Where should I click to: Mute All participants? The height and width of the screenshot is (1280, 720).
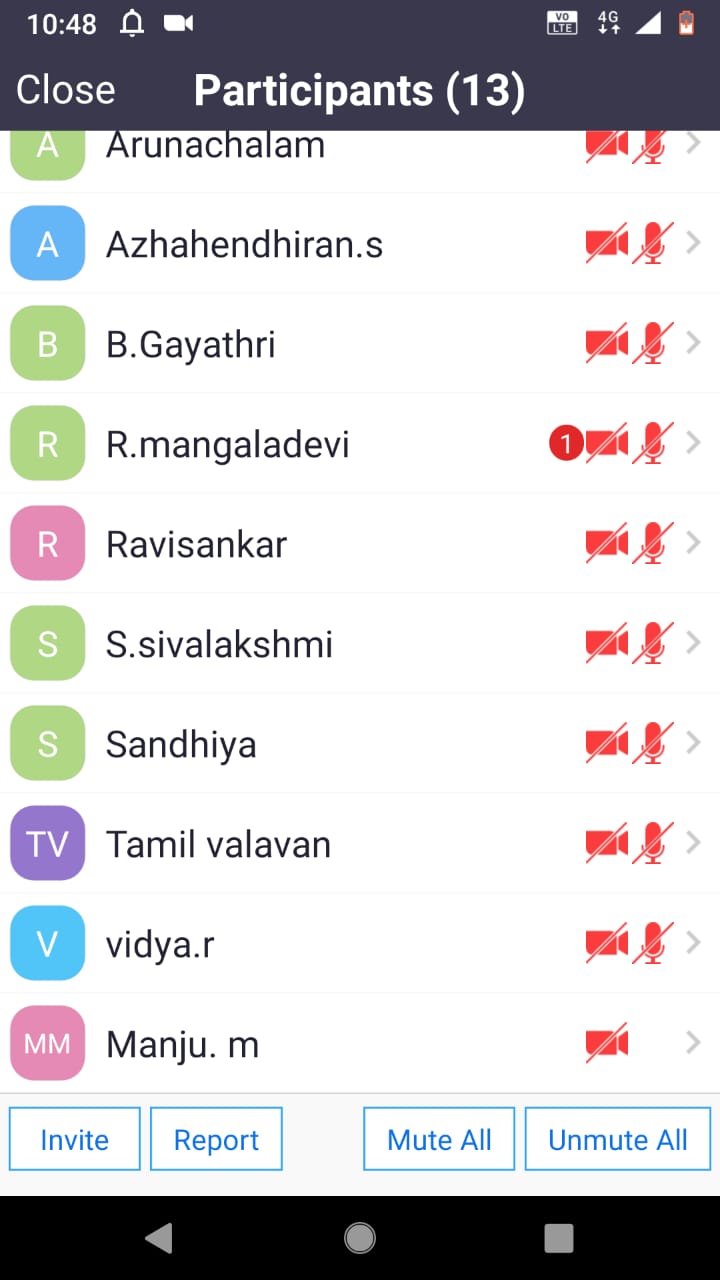coord(439,1139)
